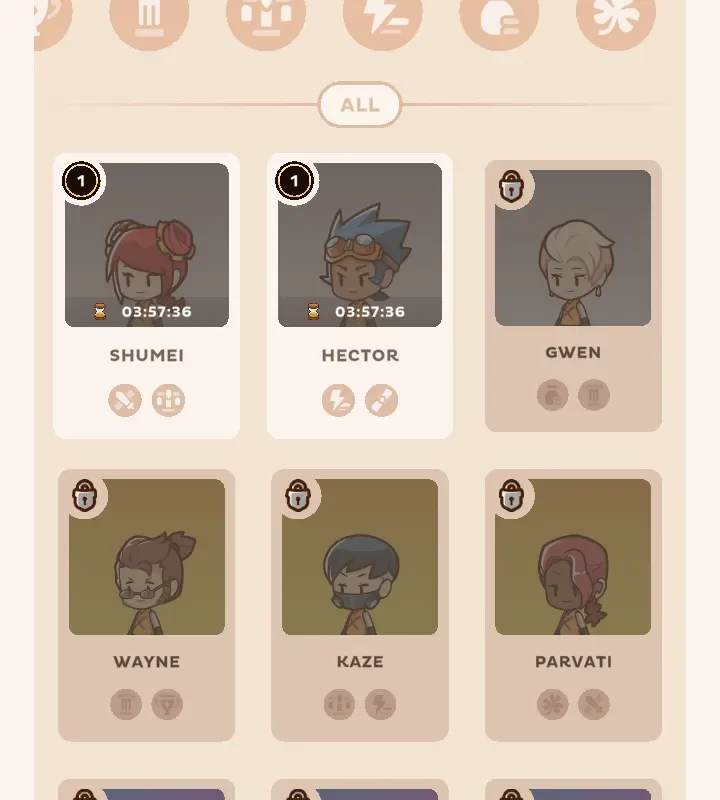This screenshot has height=800, width=720.
Task: View locked character Gwen
Action: point(573,295)
